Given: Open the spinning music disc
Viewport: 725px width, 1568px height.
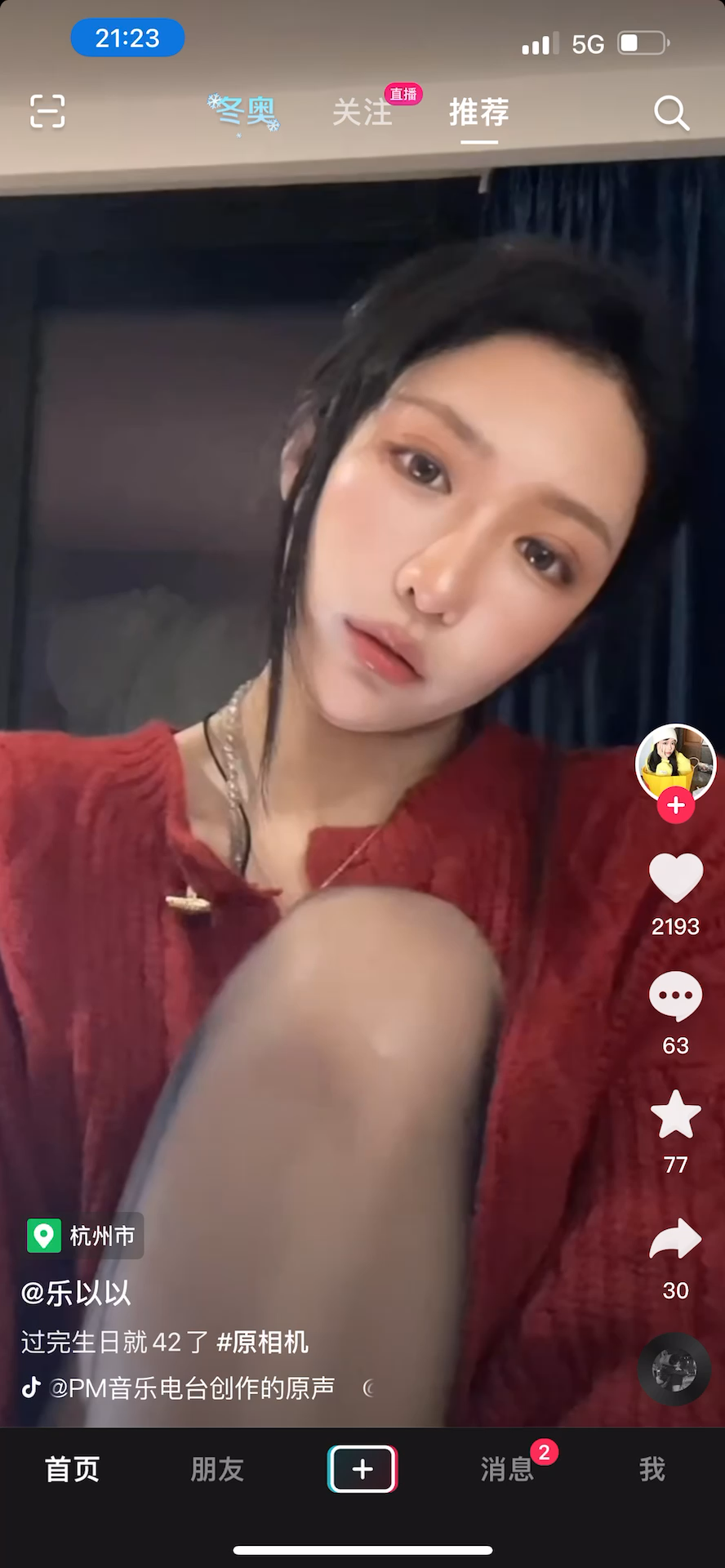Looking at the screenshot, I should [674, 1370].
